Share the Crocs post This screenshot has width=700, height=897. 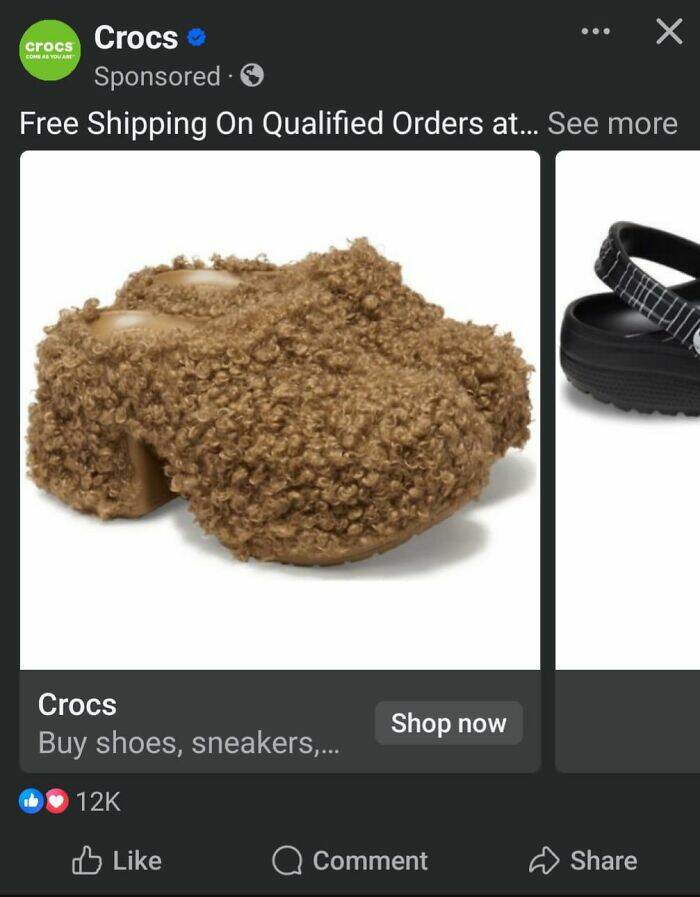point(583,860)
